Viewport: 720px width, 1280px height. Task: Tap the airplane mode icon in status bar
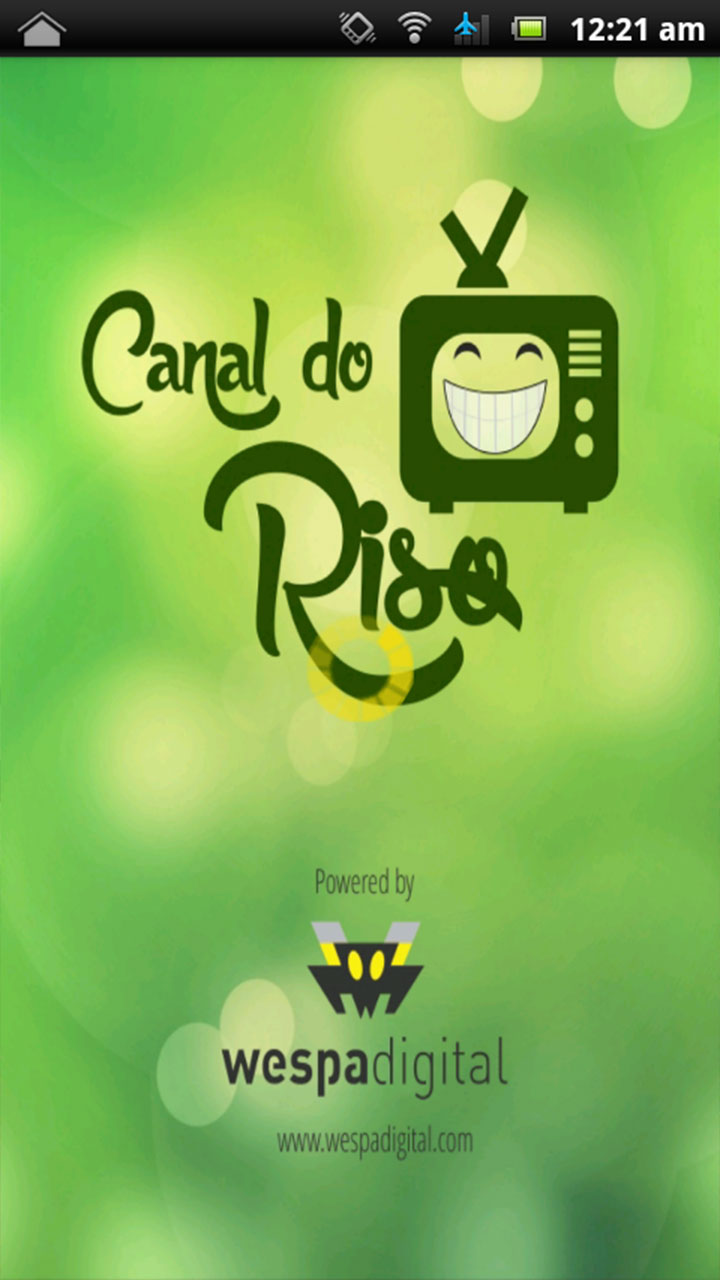(468, 28)
